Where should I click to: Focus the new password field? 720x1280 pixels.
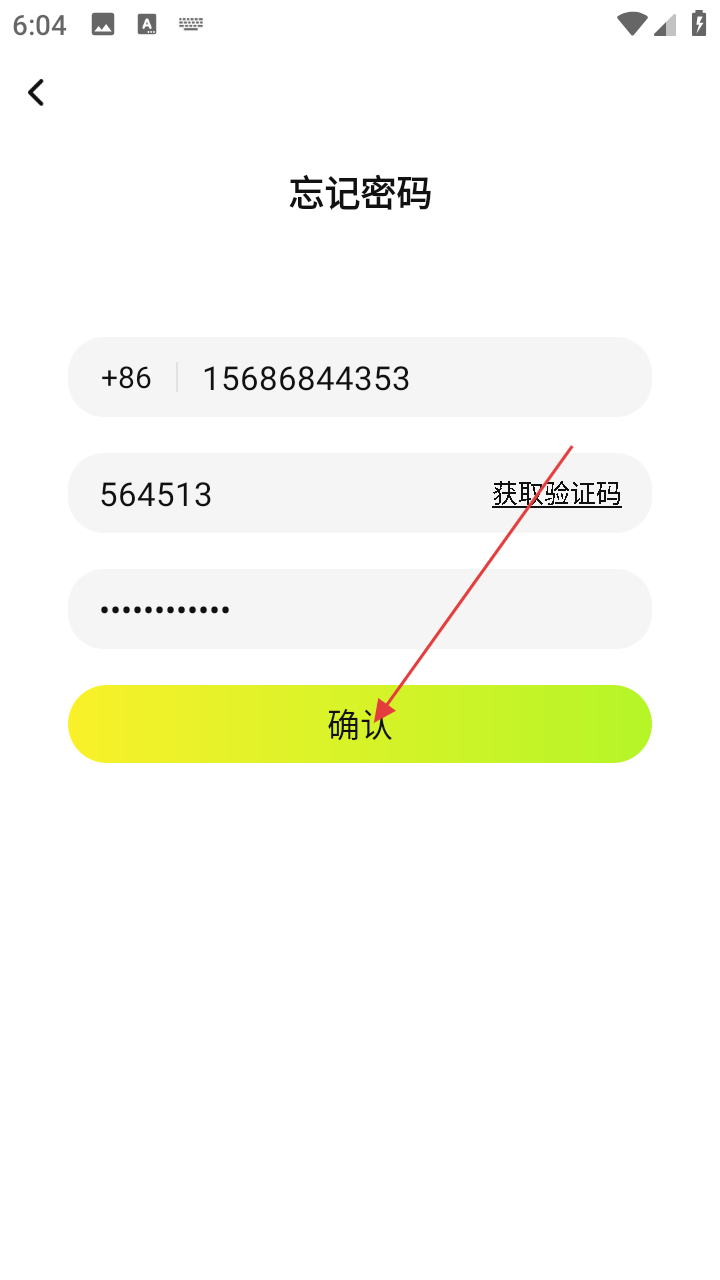(360, 609)
